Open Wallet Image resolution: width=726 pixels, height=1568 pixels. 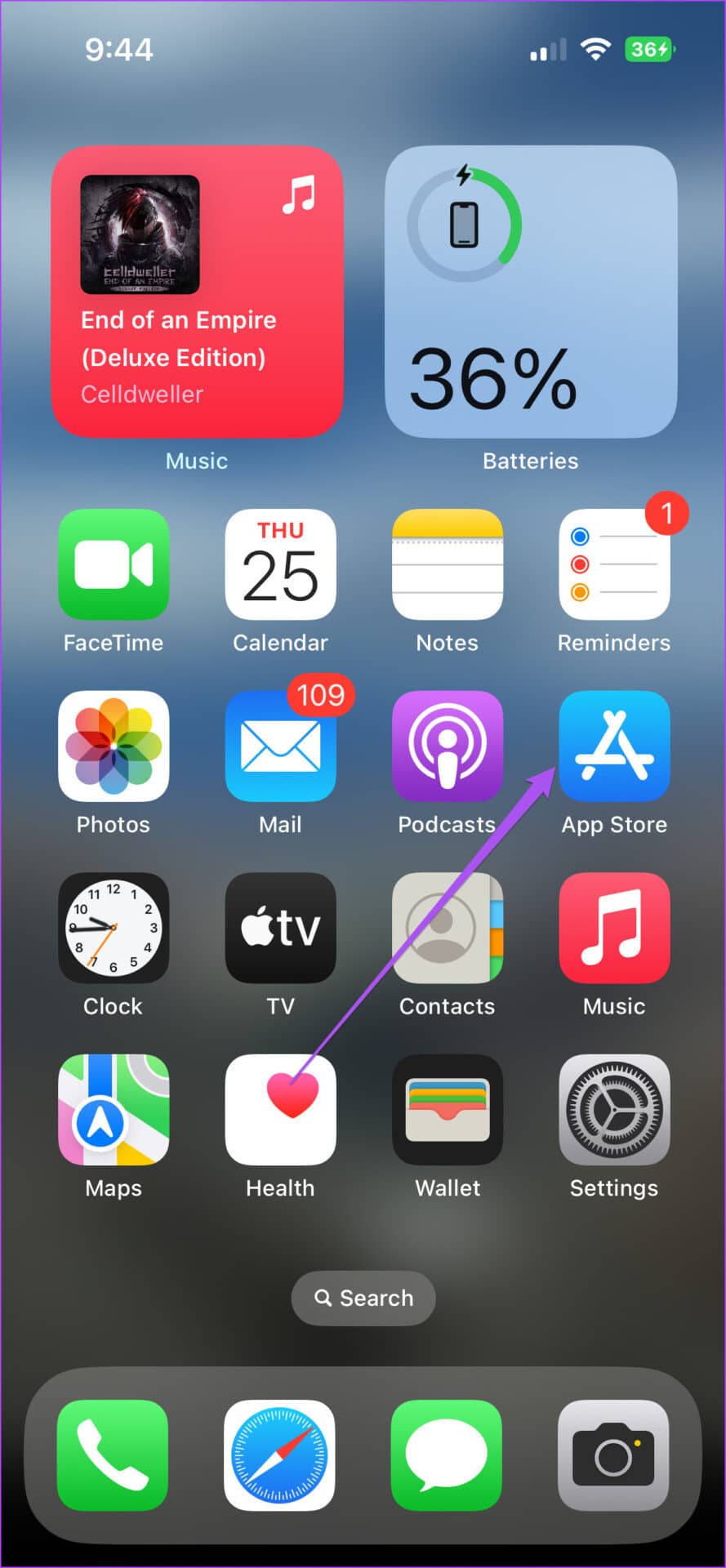point(447,1109)
